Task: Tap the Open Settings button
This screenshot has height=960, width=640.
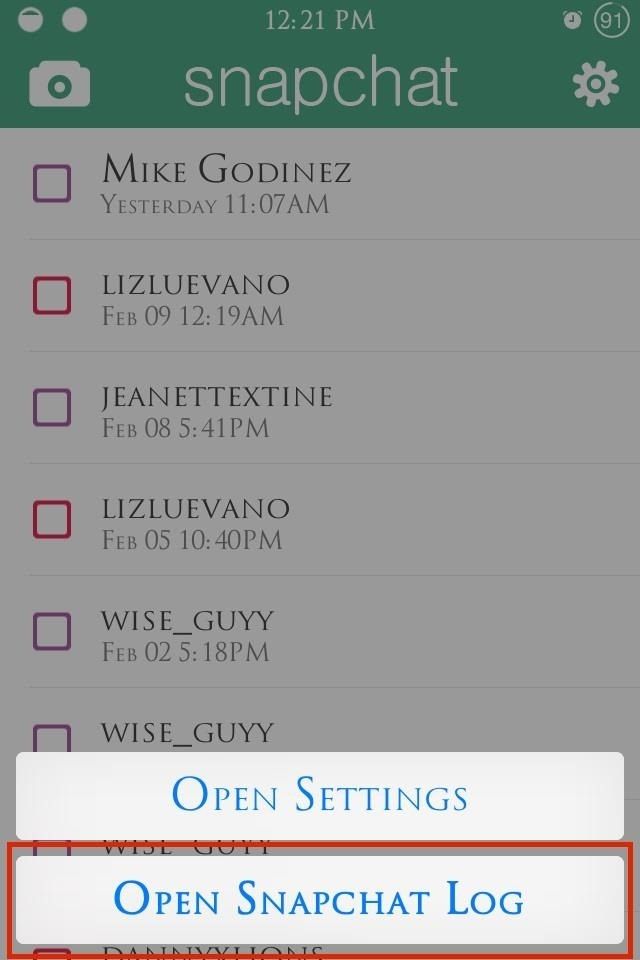Action: (x=320, y=796)
